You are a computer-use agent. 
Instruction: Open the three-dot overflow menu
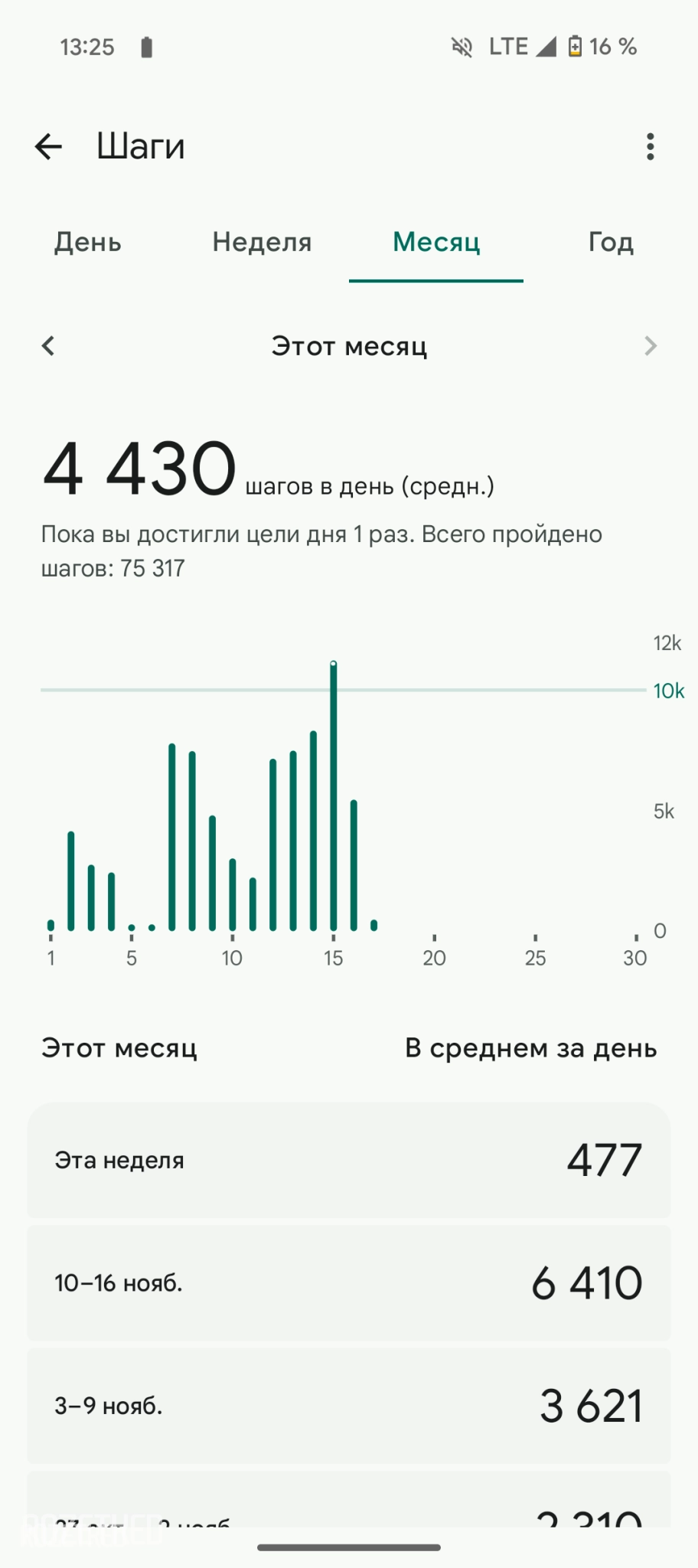point(650,146)
